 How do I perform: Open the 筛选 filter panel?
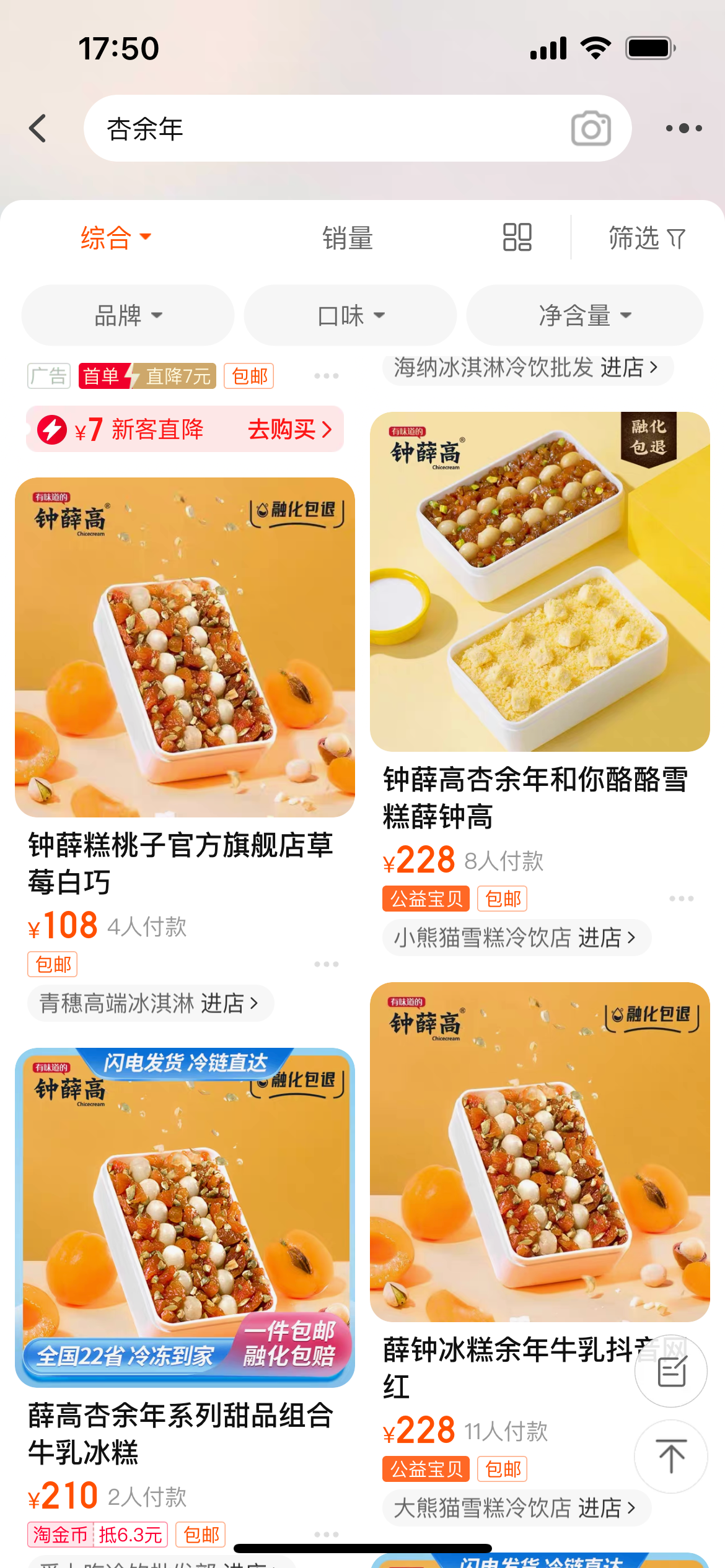pos(646,238)
